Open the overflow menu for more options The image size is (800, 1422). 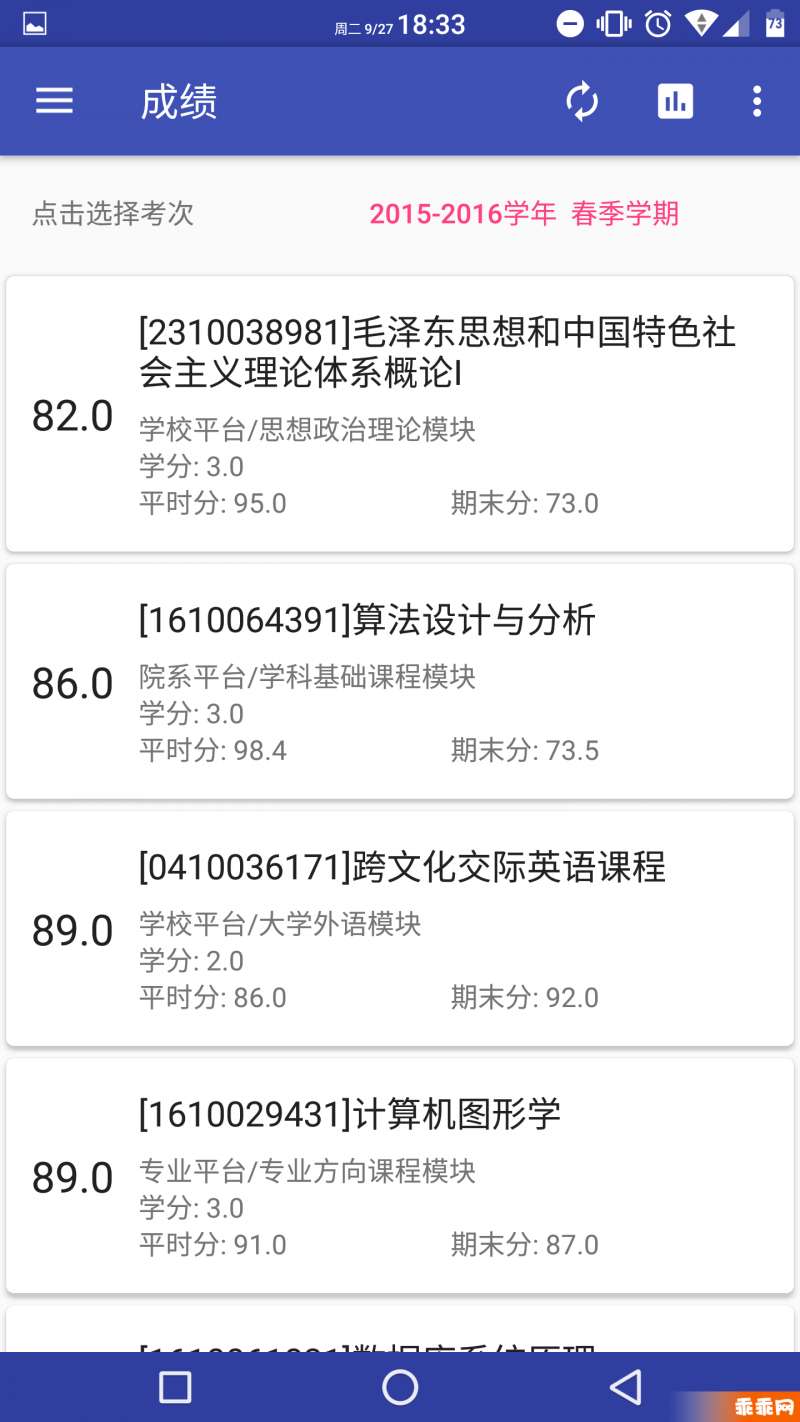point(757,101)
